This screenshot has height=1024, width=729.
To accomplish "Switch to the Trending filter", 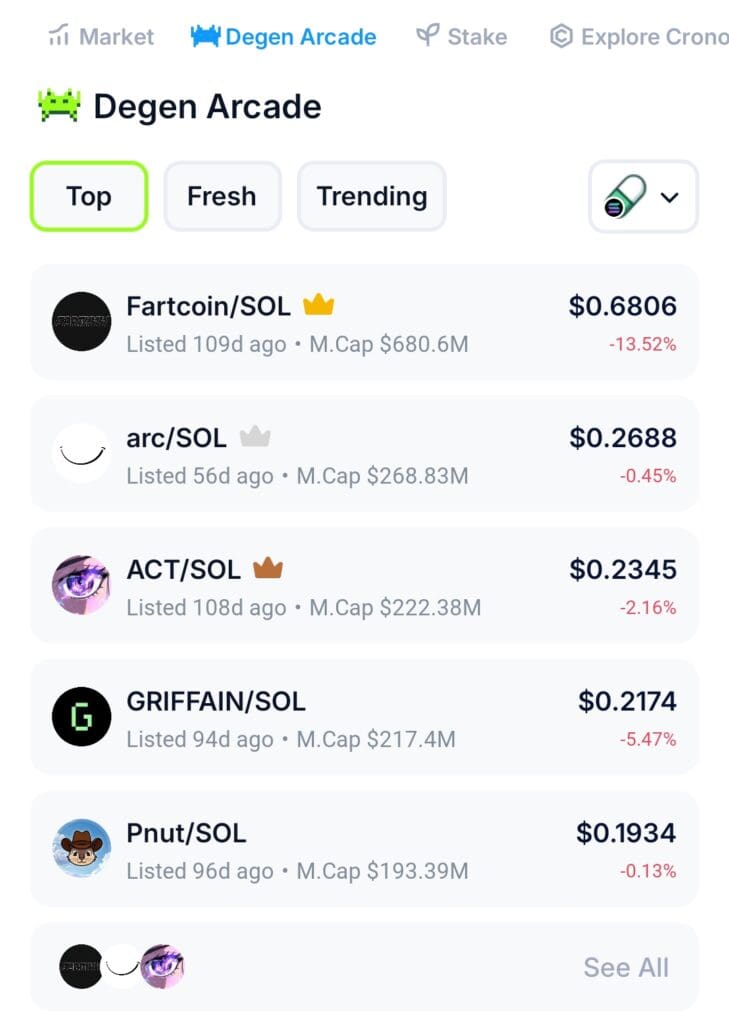I will pos(371,197).
